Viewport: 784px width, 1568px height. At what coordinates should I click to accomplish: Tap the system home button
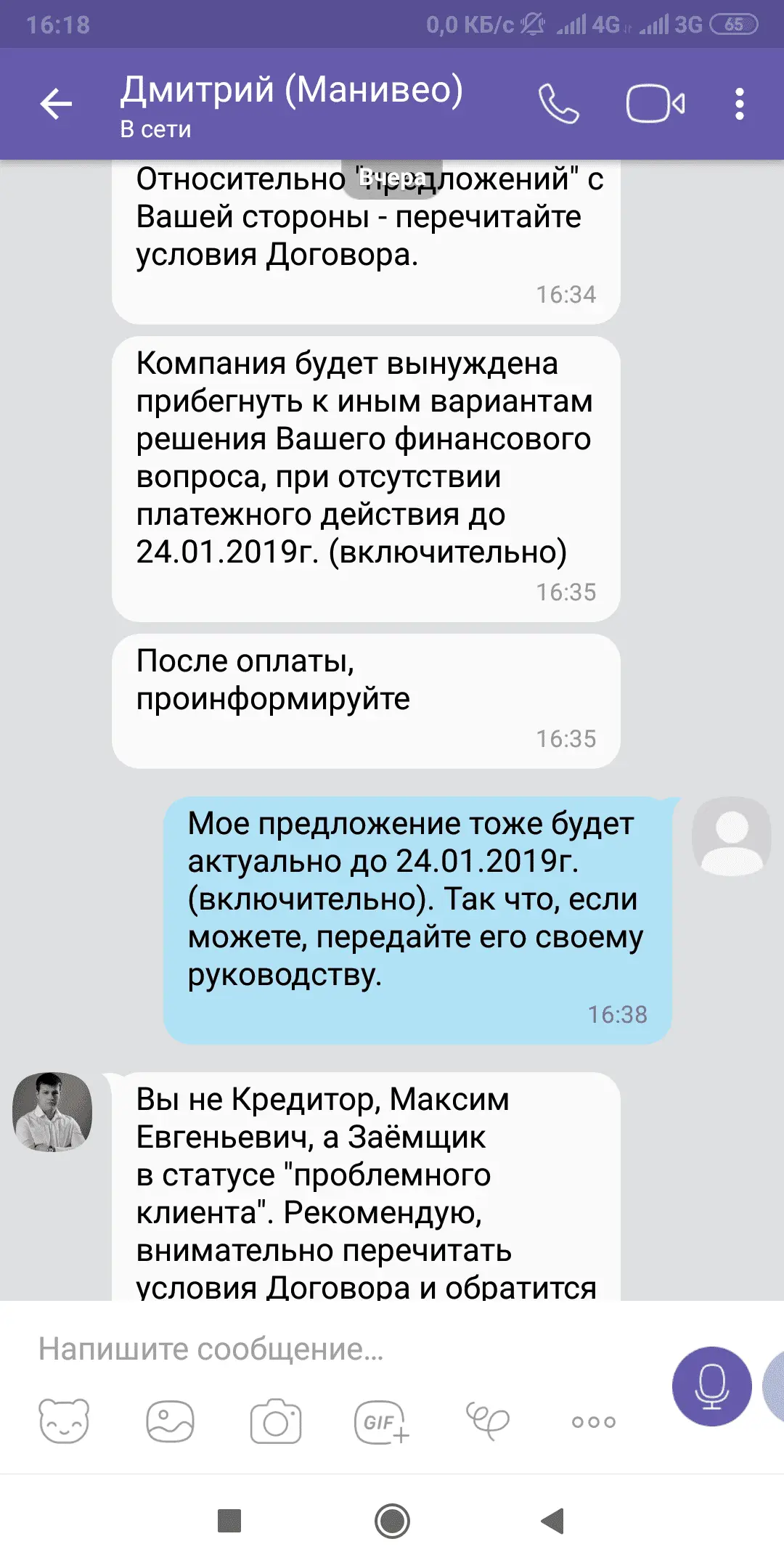[x=392, y=1521]
